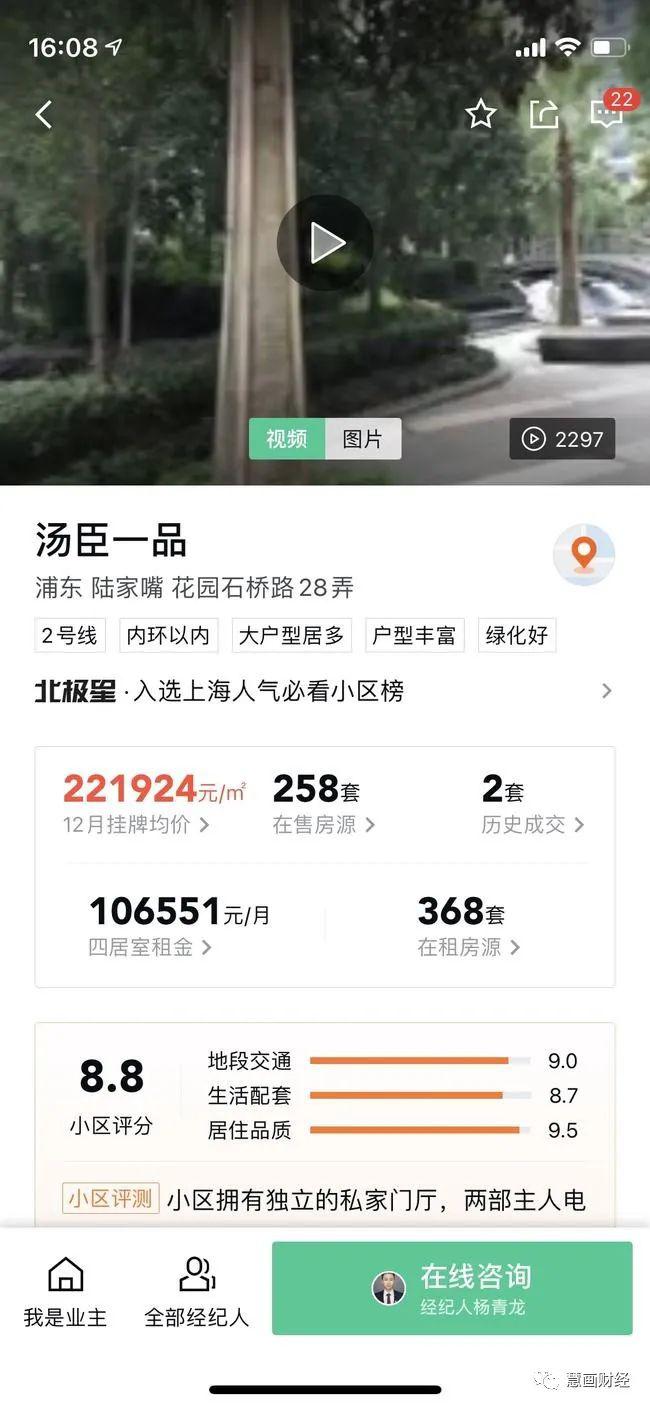Browse 在租房源 368套 rentals
The height and width of the screenshot is (1408, 650).
pos(469,946)
